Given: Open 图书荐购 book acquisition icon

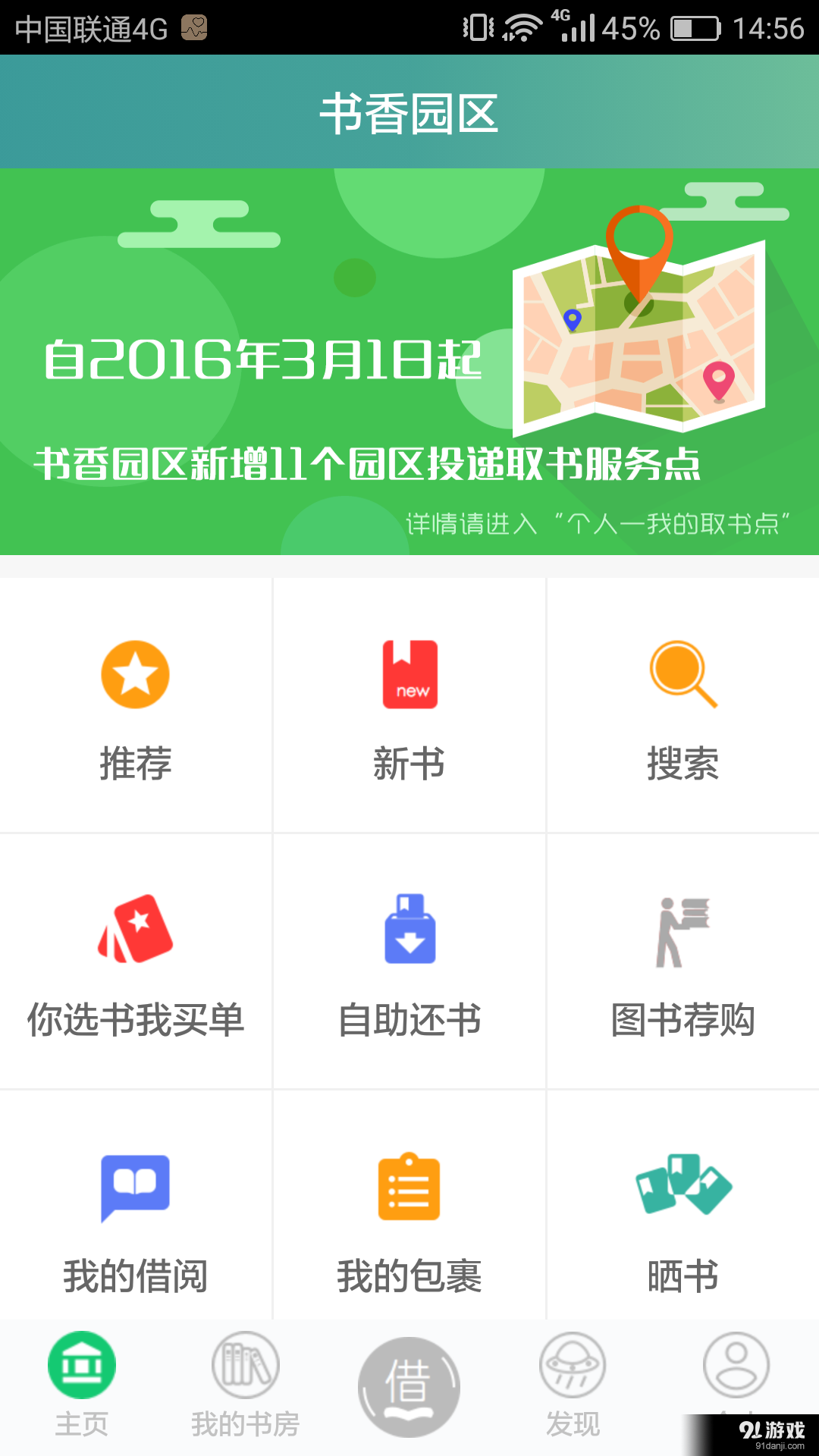Looking at the screenshot, I should pos(681,931).
